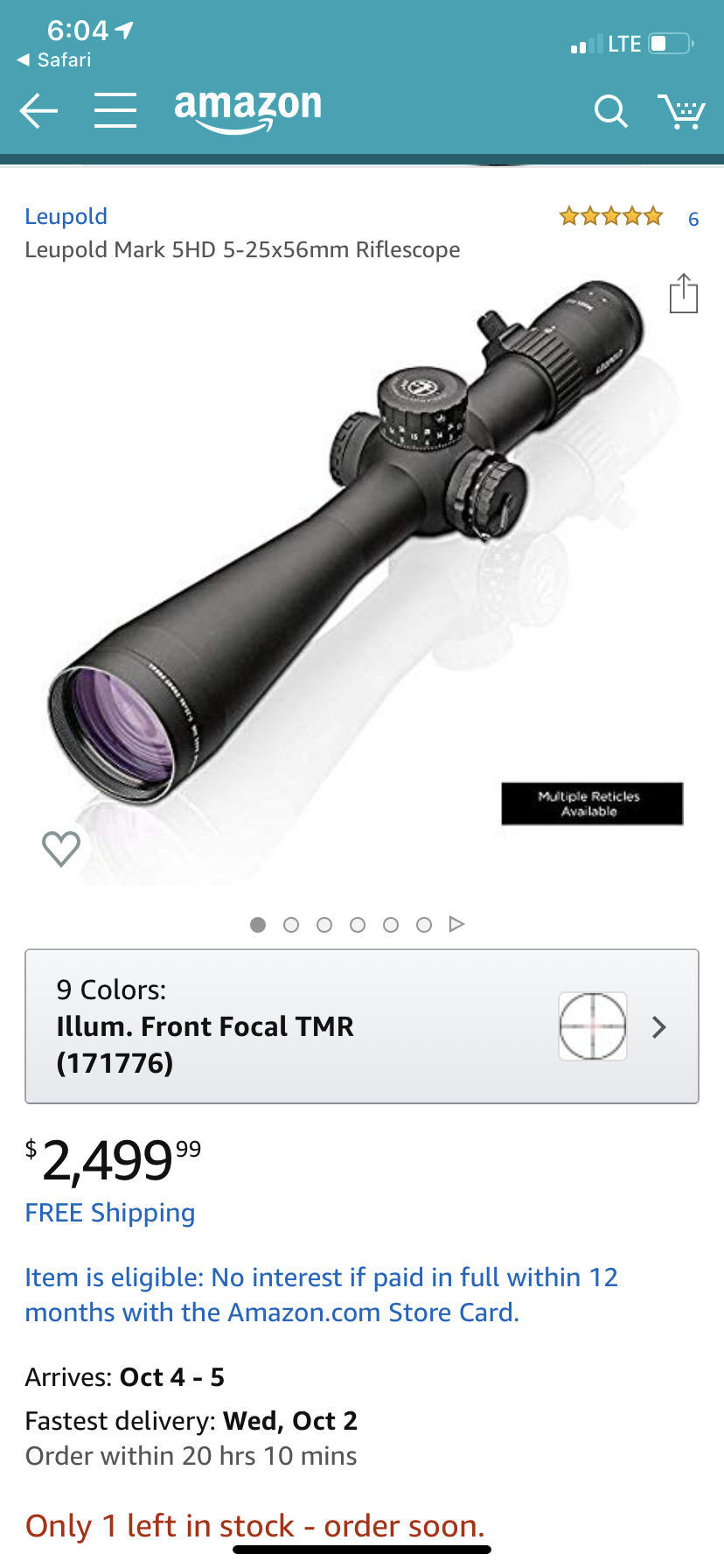Add riflescope to wish list heart

click(x=61, y=848)
